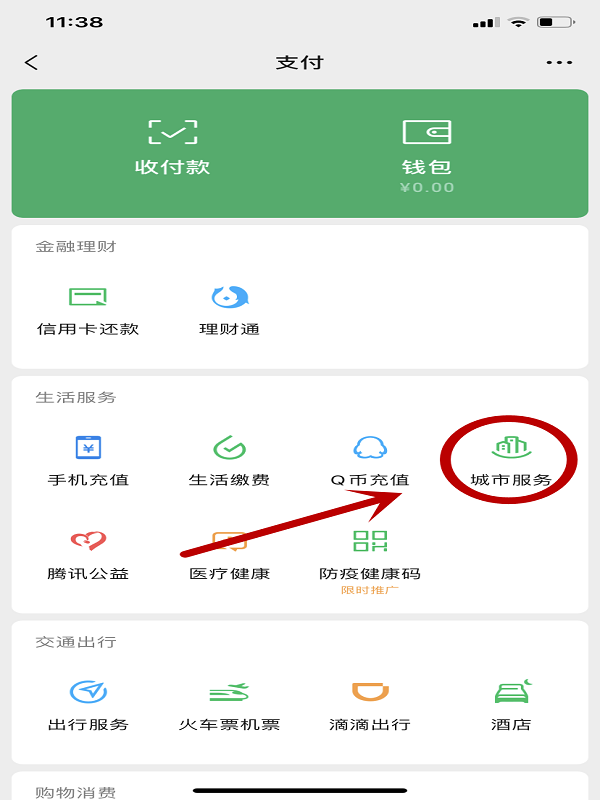The width and height of the screenshot is (600, 800).
Task: Open 酒店 hotel booking
Action: tap(510, 705)
